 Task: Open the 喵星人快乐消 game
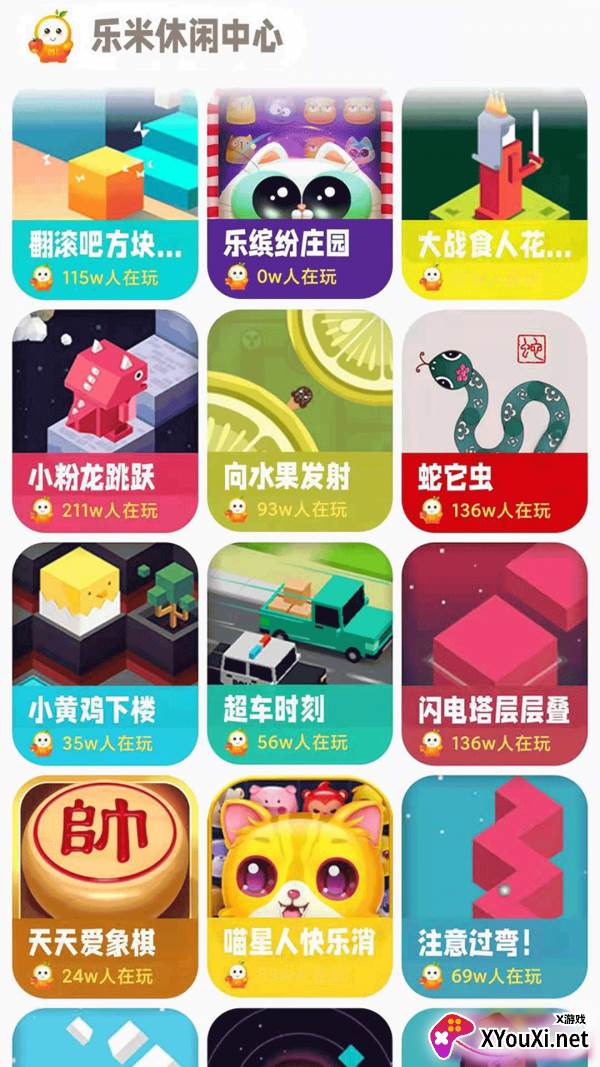pyautogui.click(x=299, y=885)
